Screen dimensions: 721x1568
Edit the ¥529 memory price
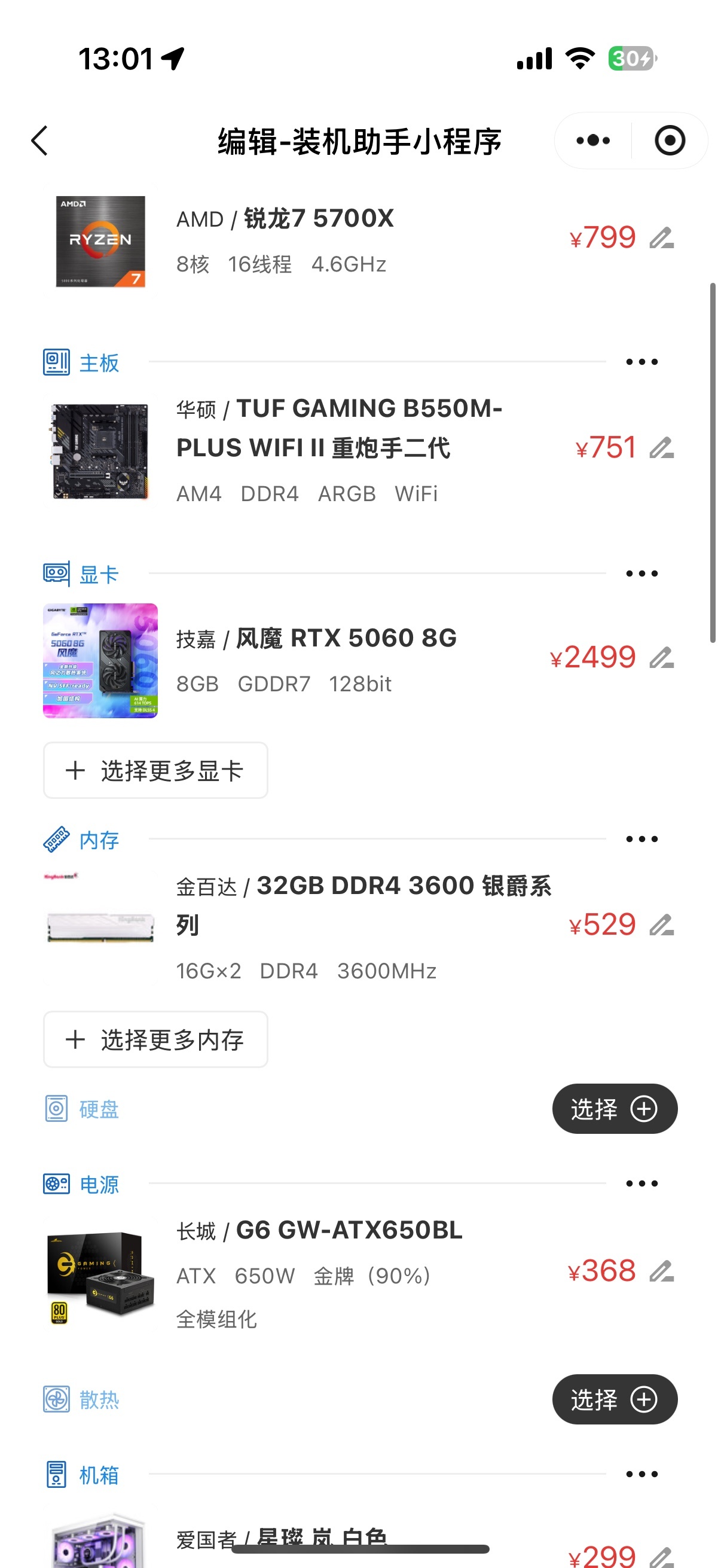click(x=661, y=925)
